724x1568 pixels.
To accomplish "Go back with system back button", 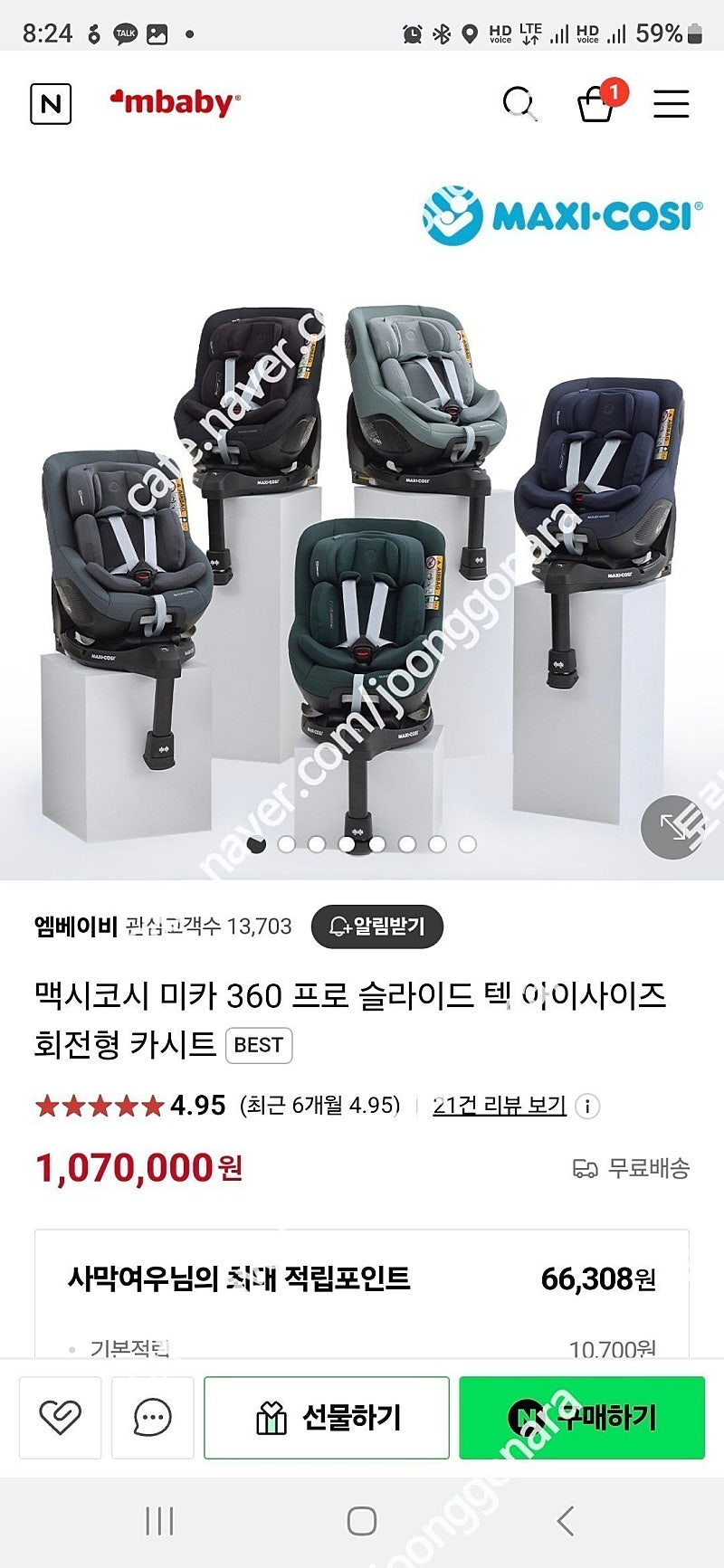I will point(566,1521).
